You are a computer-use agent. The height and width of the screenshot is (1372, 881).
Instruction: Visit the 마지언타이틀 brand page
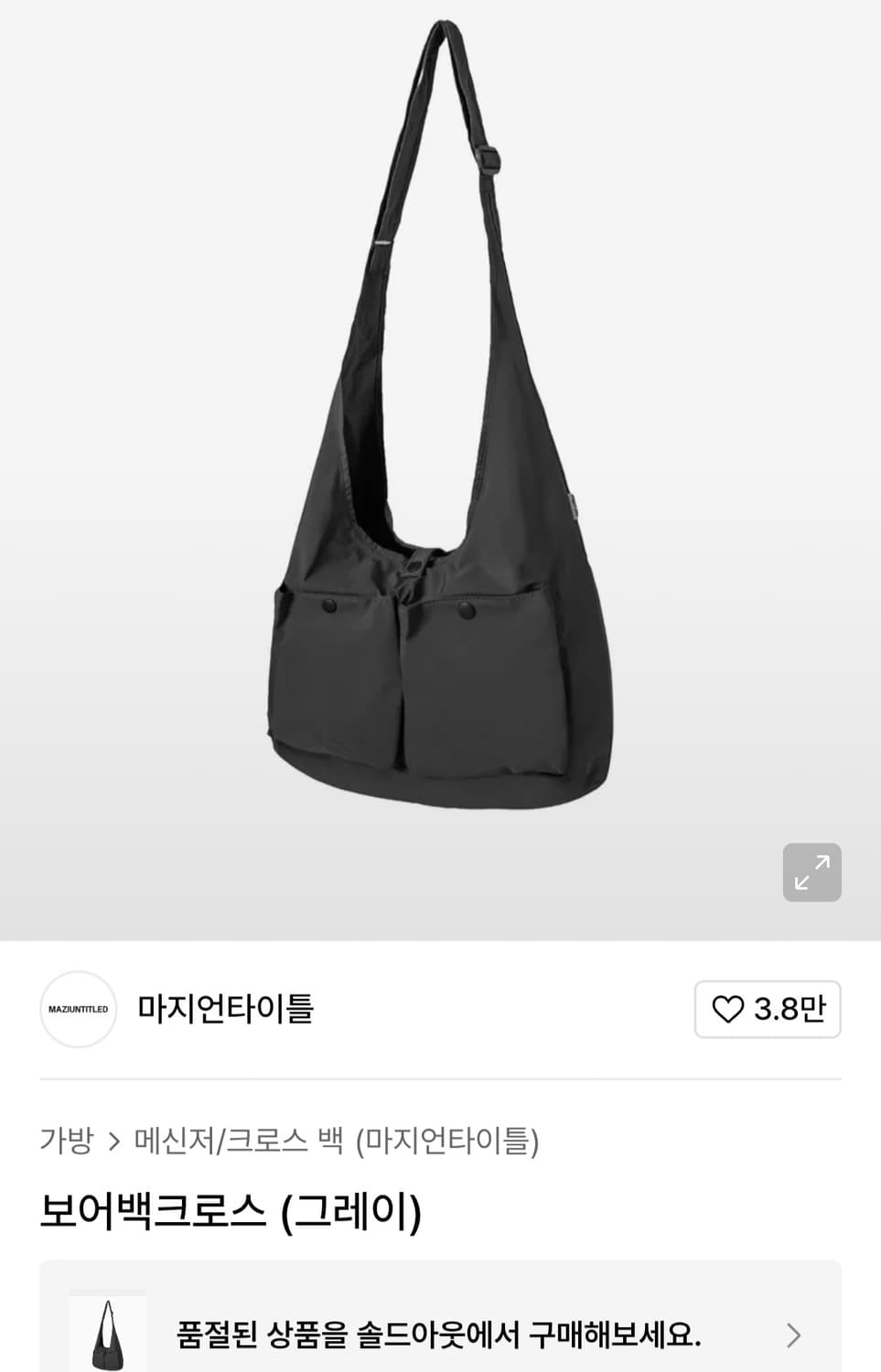(x=225, y=1010)
